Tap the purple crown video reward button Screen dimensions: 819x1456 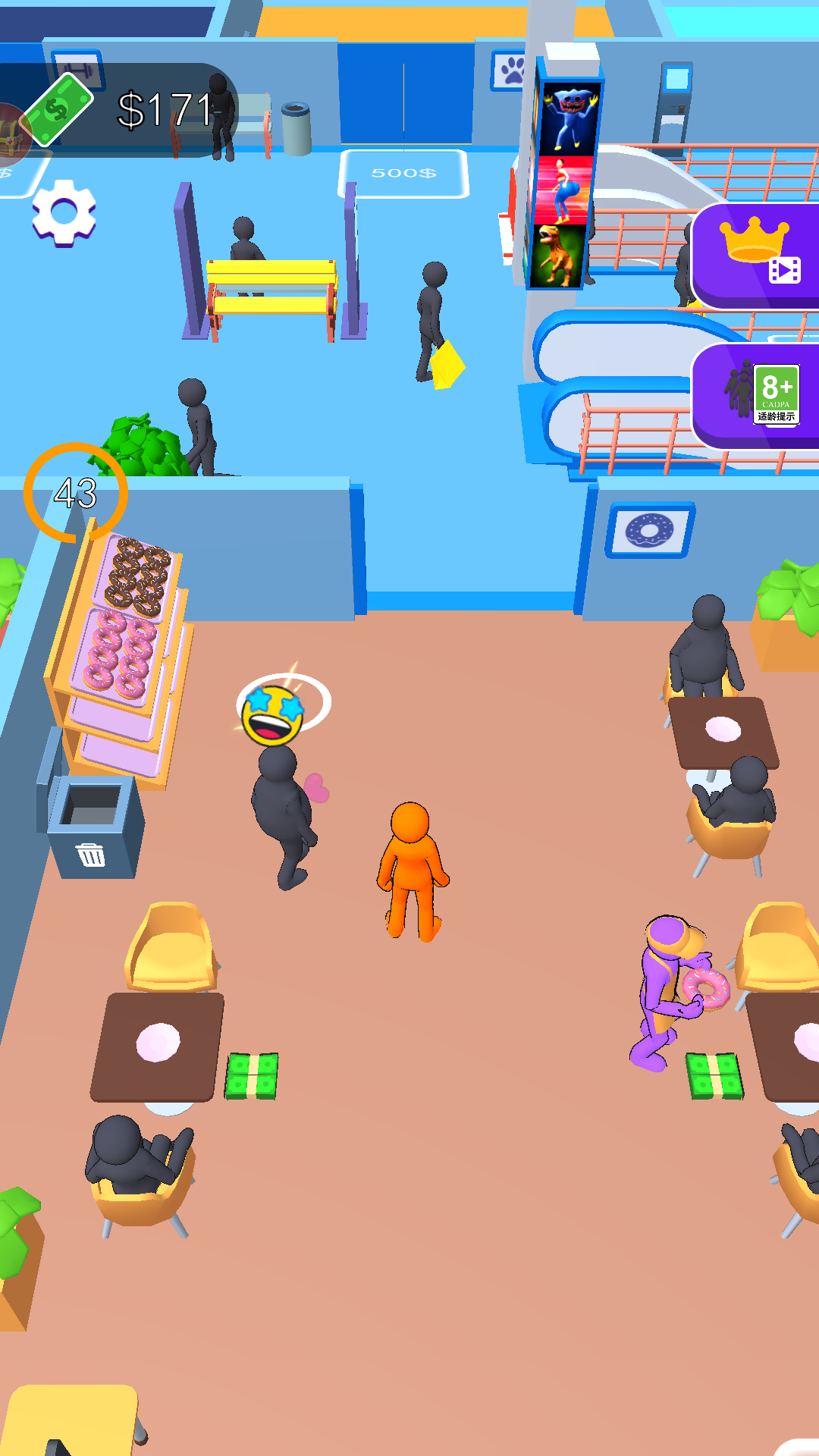click(757, 256)
